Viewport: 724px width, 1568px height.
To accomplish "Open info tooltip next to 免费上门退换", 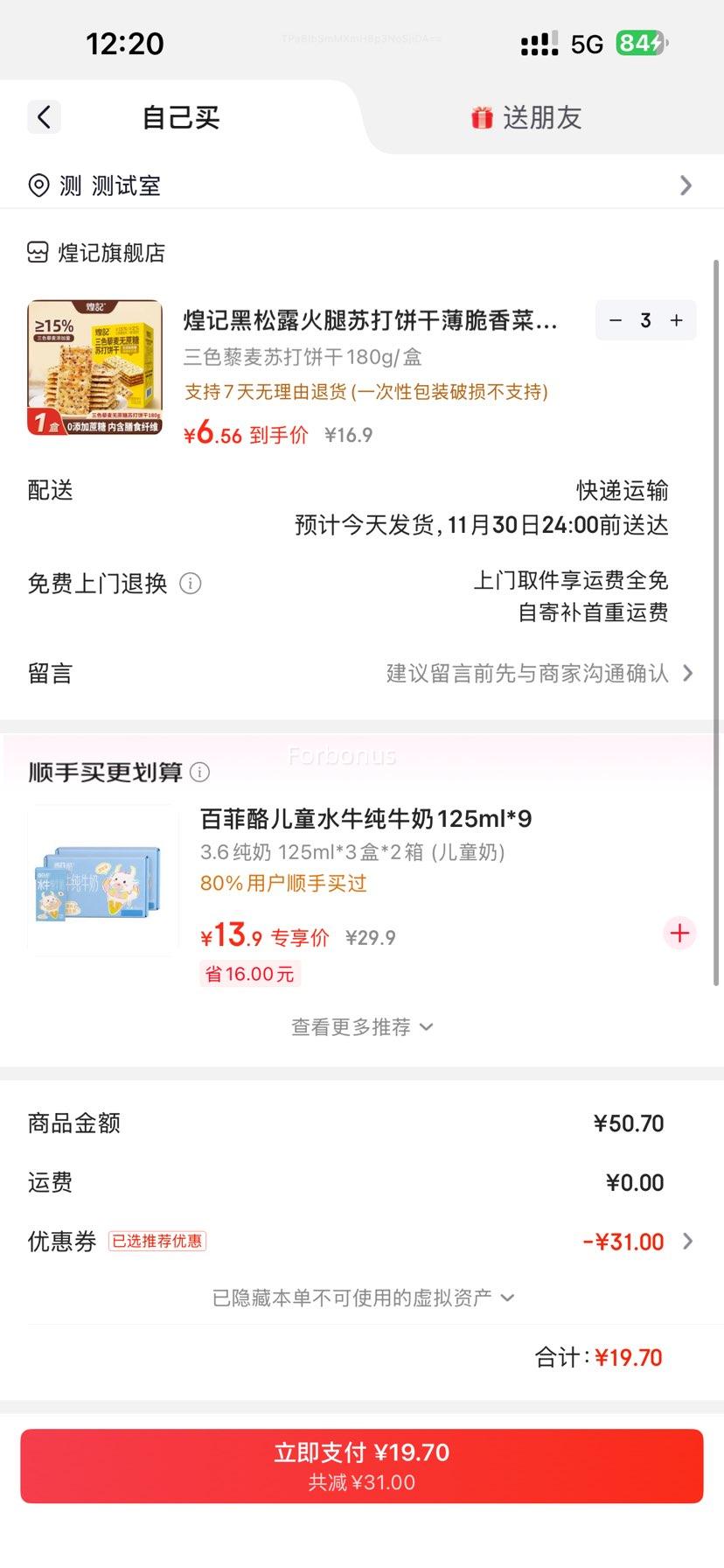I will [191, 584].
